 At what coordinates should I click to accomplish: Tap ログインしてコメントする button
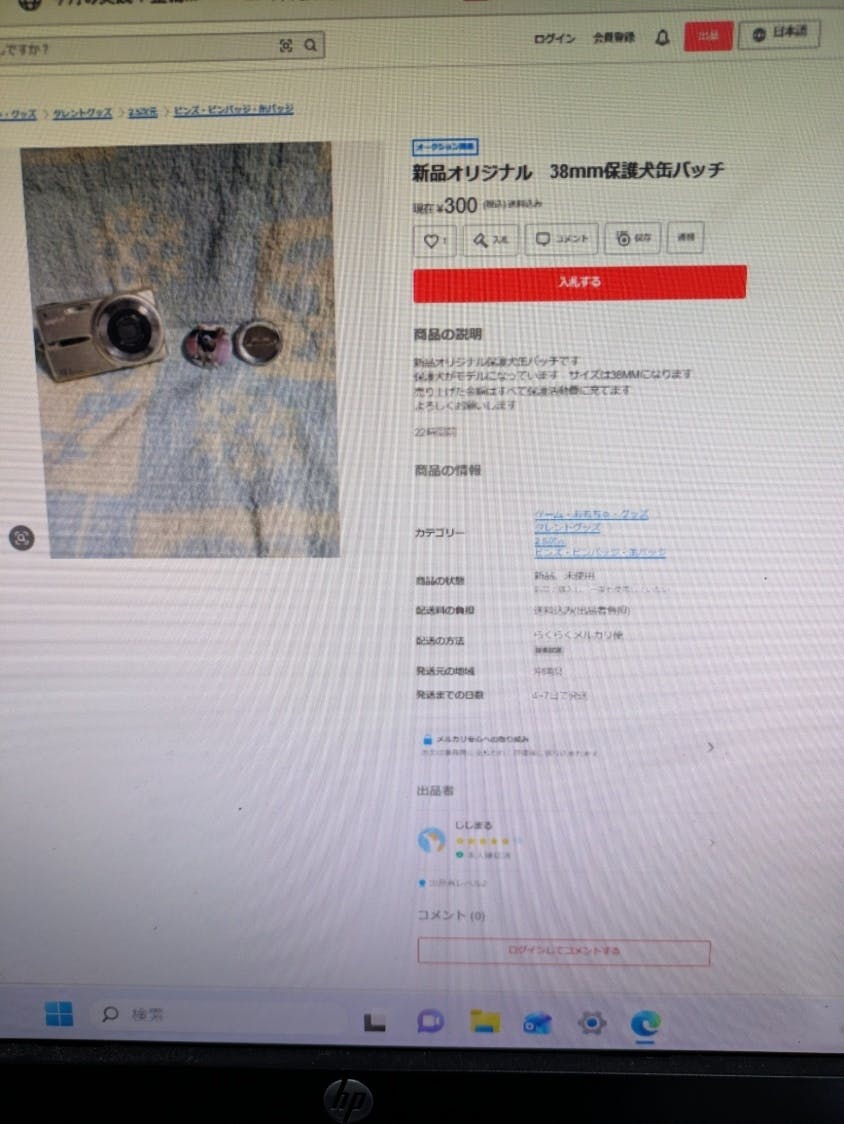[x=563, y=951]
